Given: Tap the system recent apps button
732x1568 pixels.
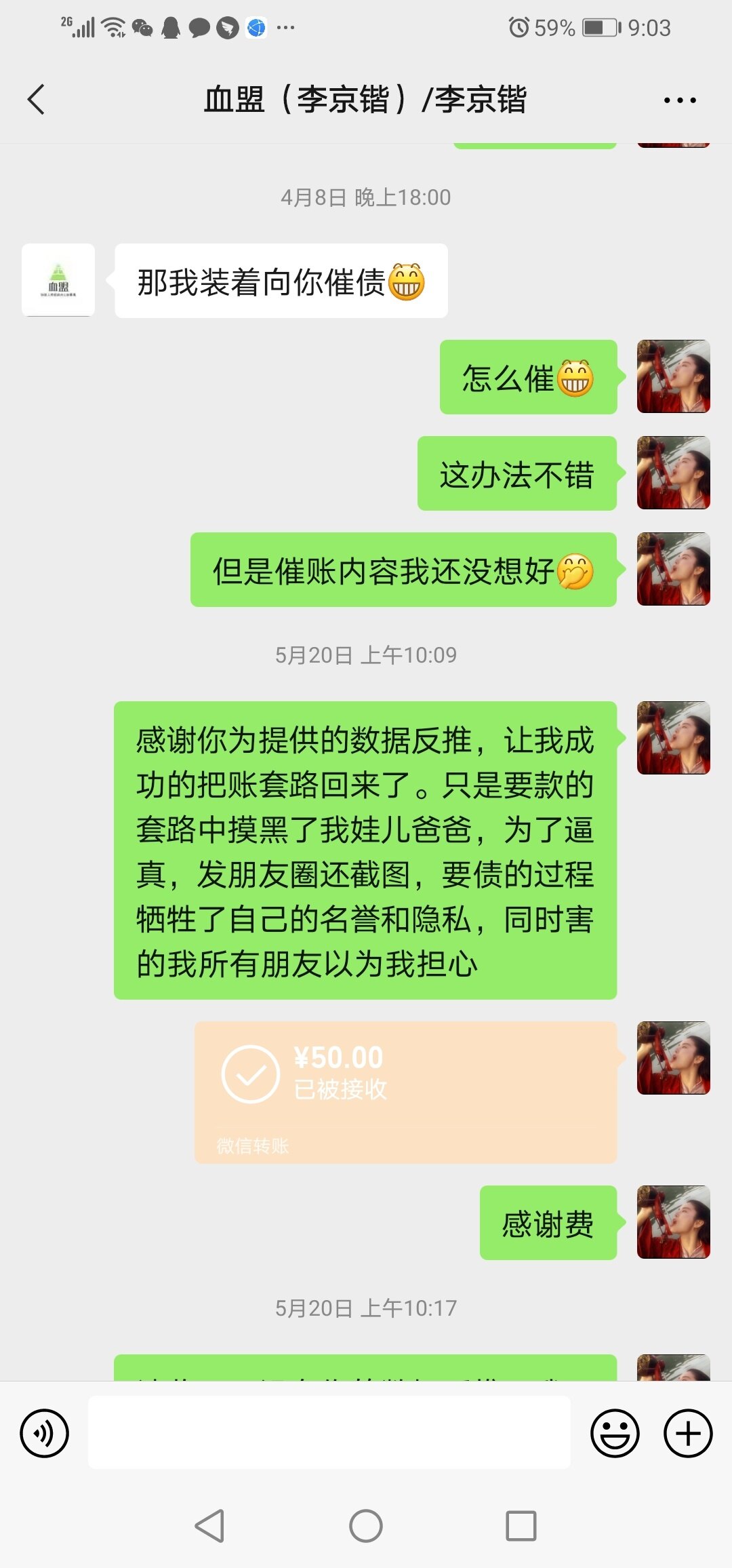Looking at the screenshot, I should point(521,1526).
